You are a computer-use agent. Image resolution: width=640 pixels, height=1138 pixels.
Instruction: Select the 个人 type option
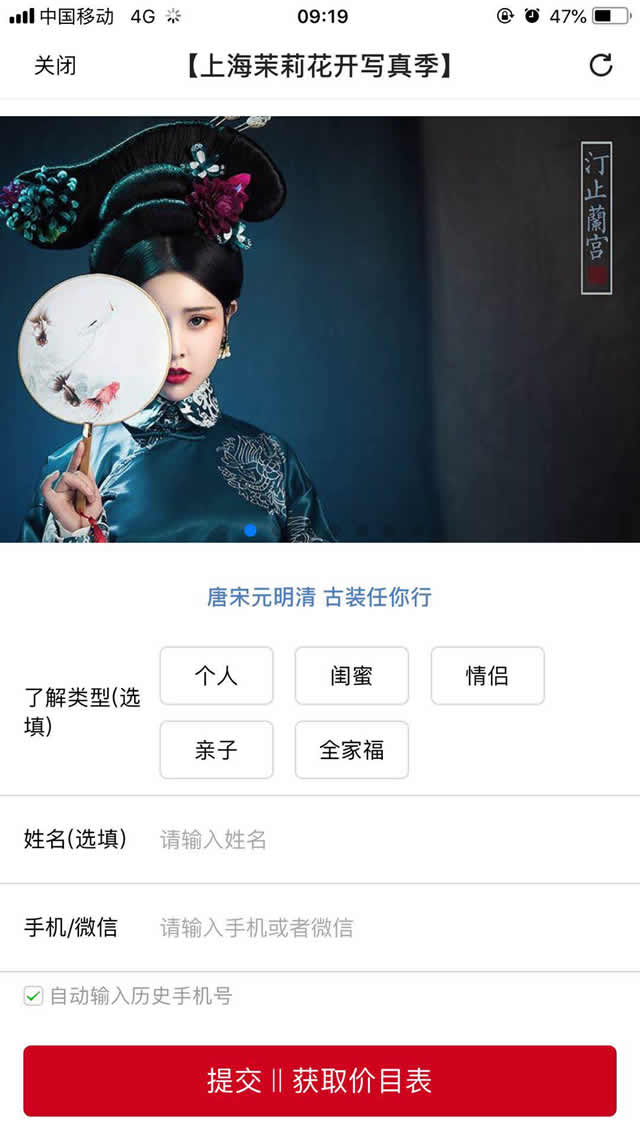click(x=216, y=676)
